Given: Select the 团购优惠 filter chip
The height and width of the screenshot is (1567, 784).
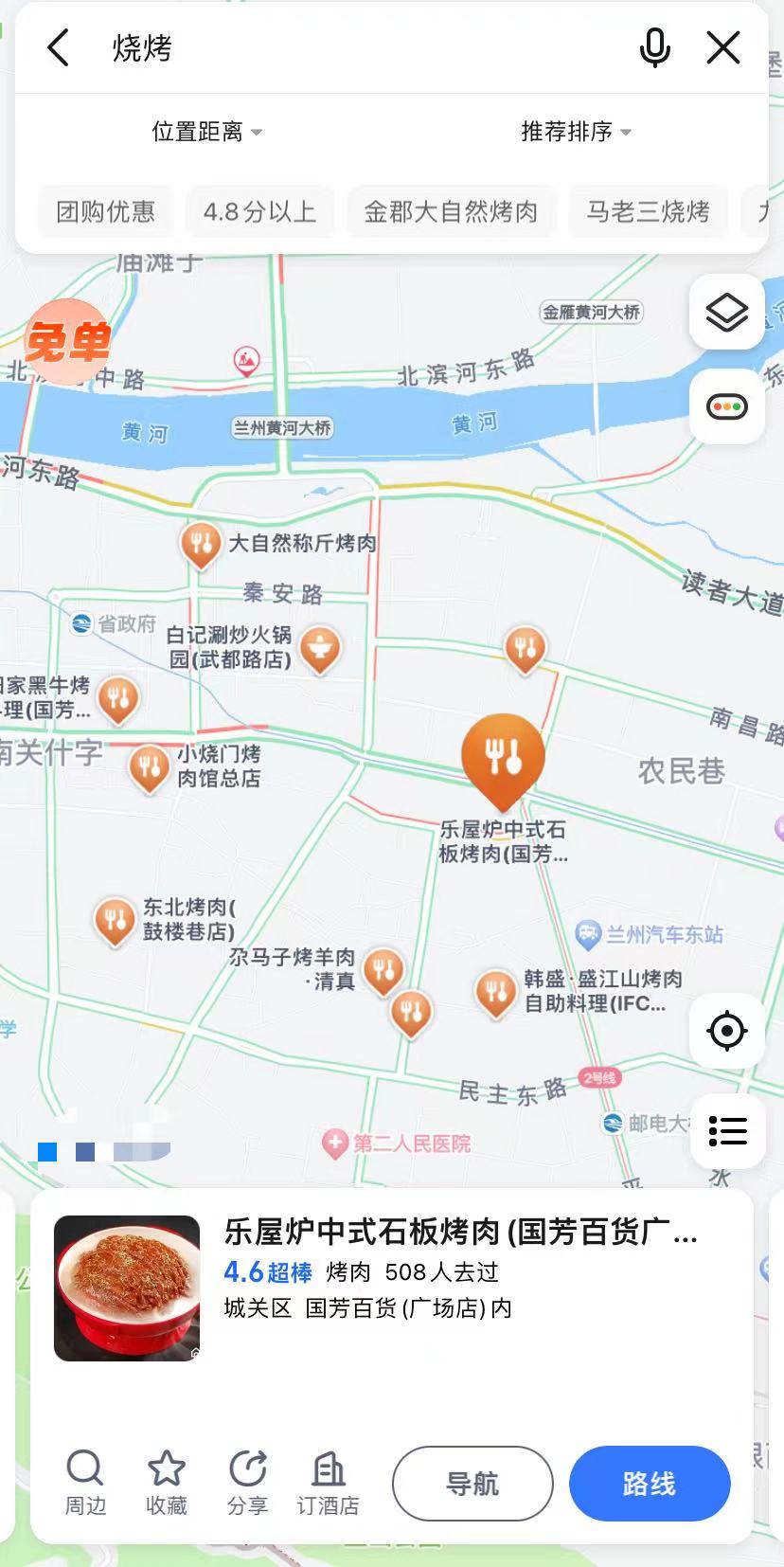Looking at the screenshot, I should pyautogui.click(x=105, y=211).
